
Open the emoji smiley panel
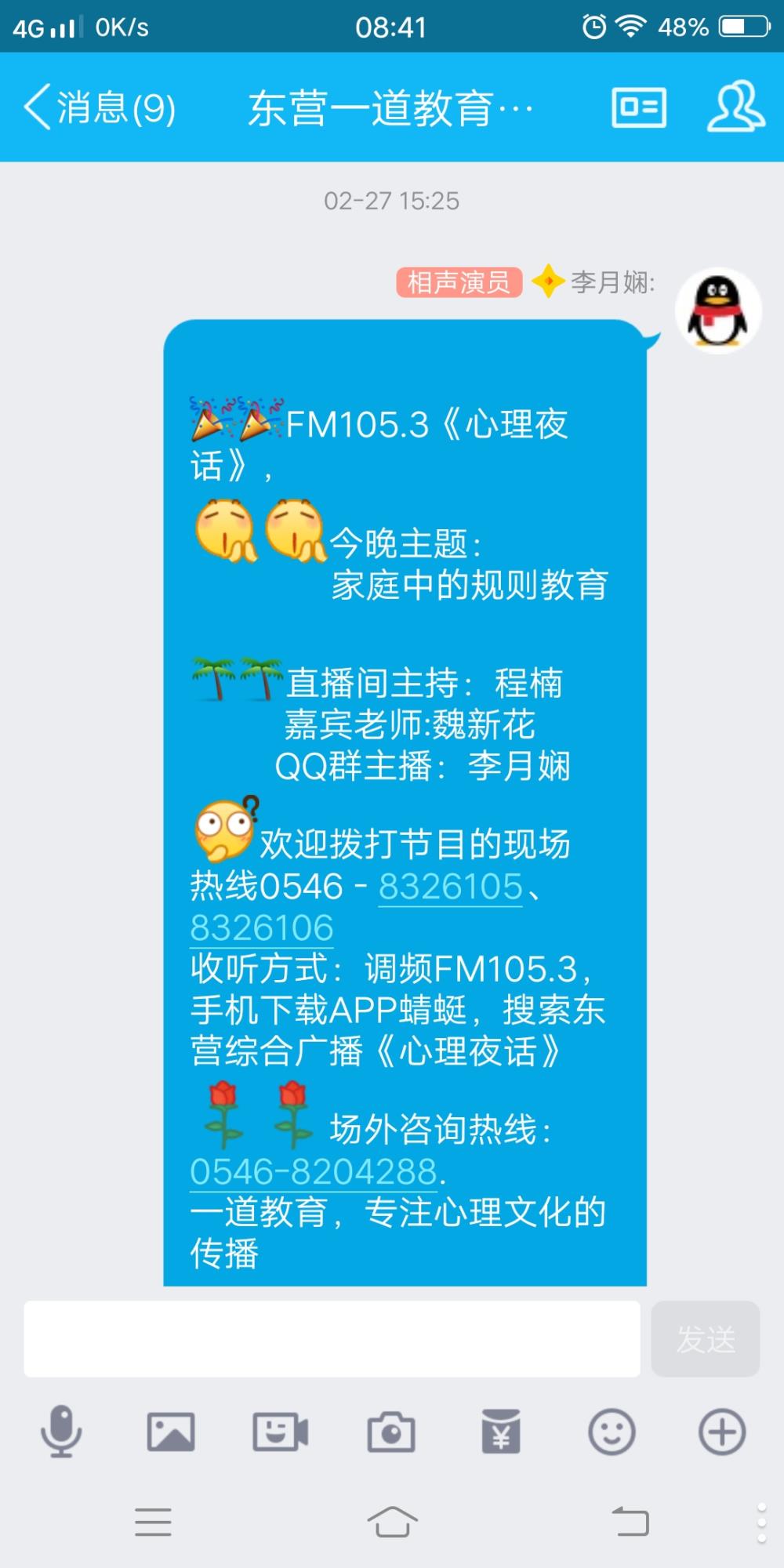coord(612,1432)
